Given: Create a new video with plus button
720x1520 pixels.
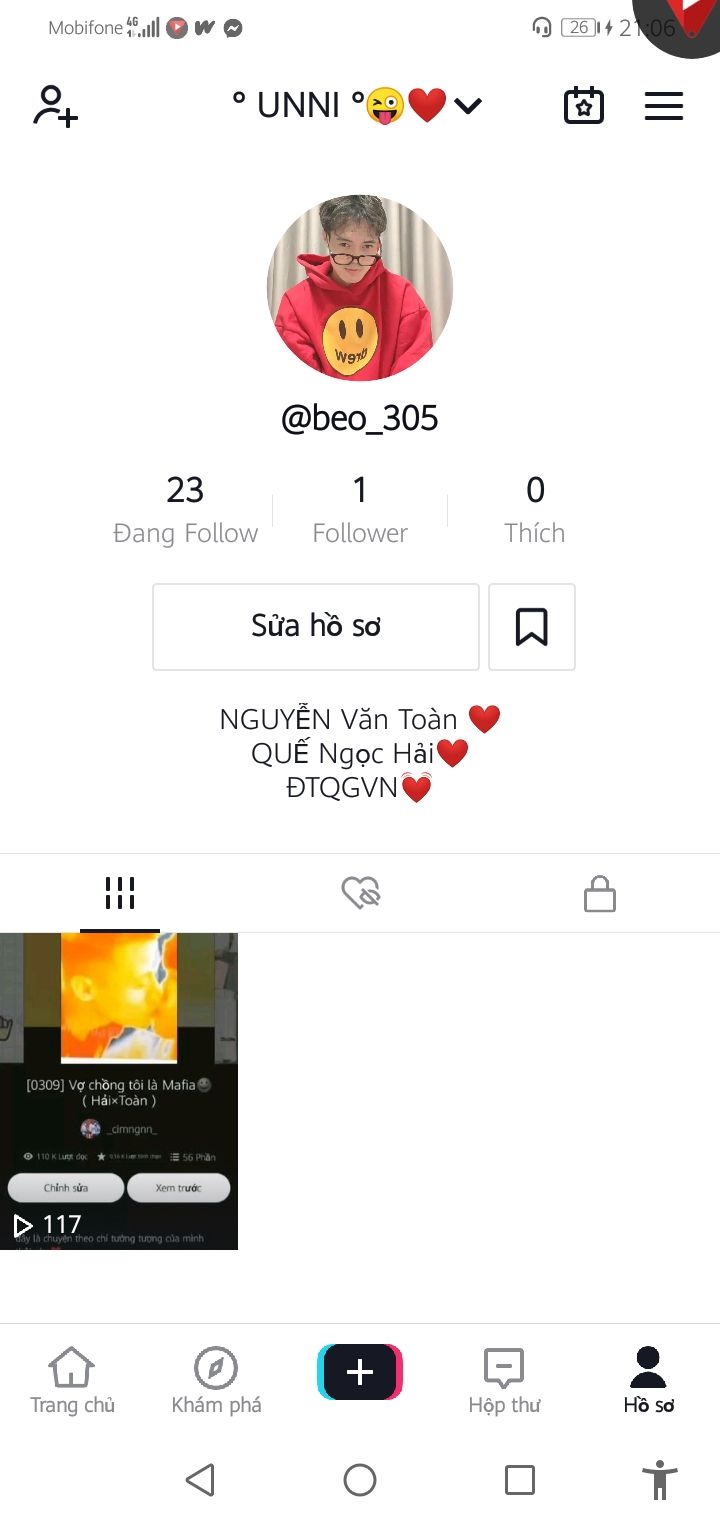Looking at the screenshot, I should 360,1372.
